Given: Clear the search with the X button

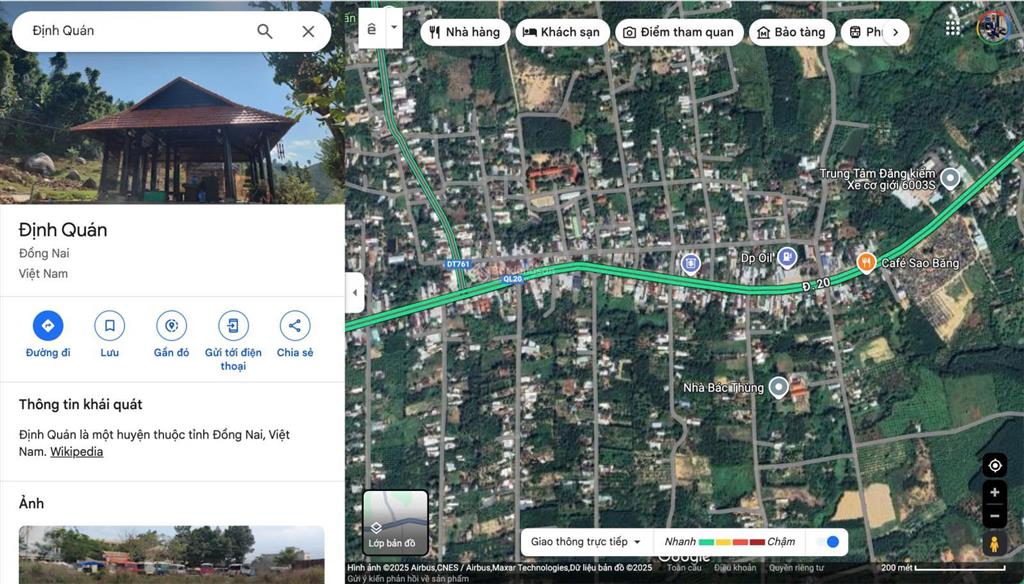Looking at the screenshot, I should coord(308,31).
